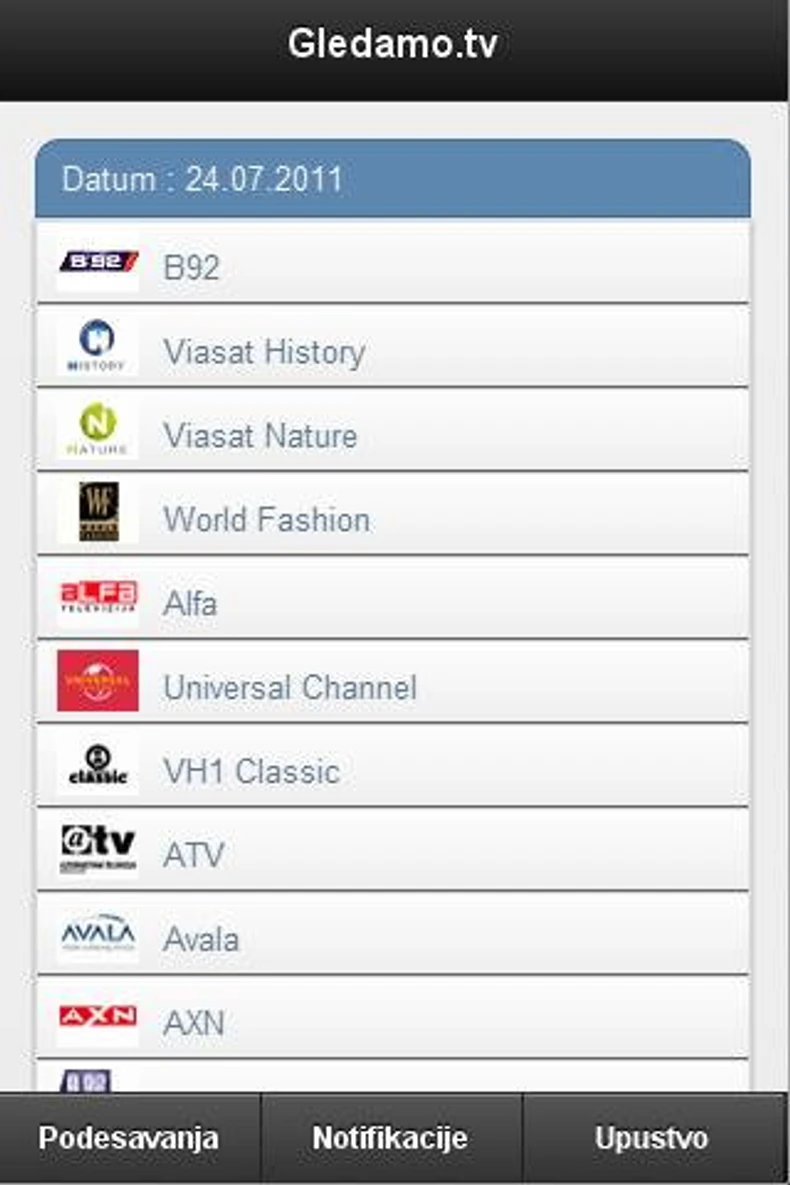Open the Avala channel

pyautogui.click(x=392, y=939)
